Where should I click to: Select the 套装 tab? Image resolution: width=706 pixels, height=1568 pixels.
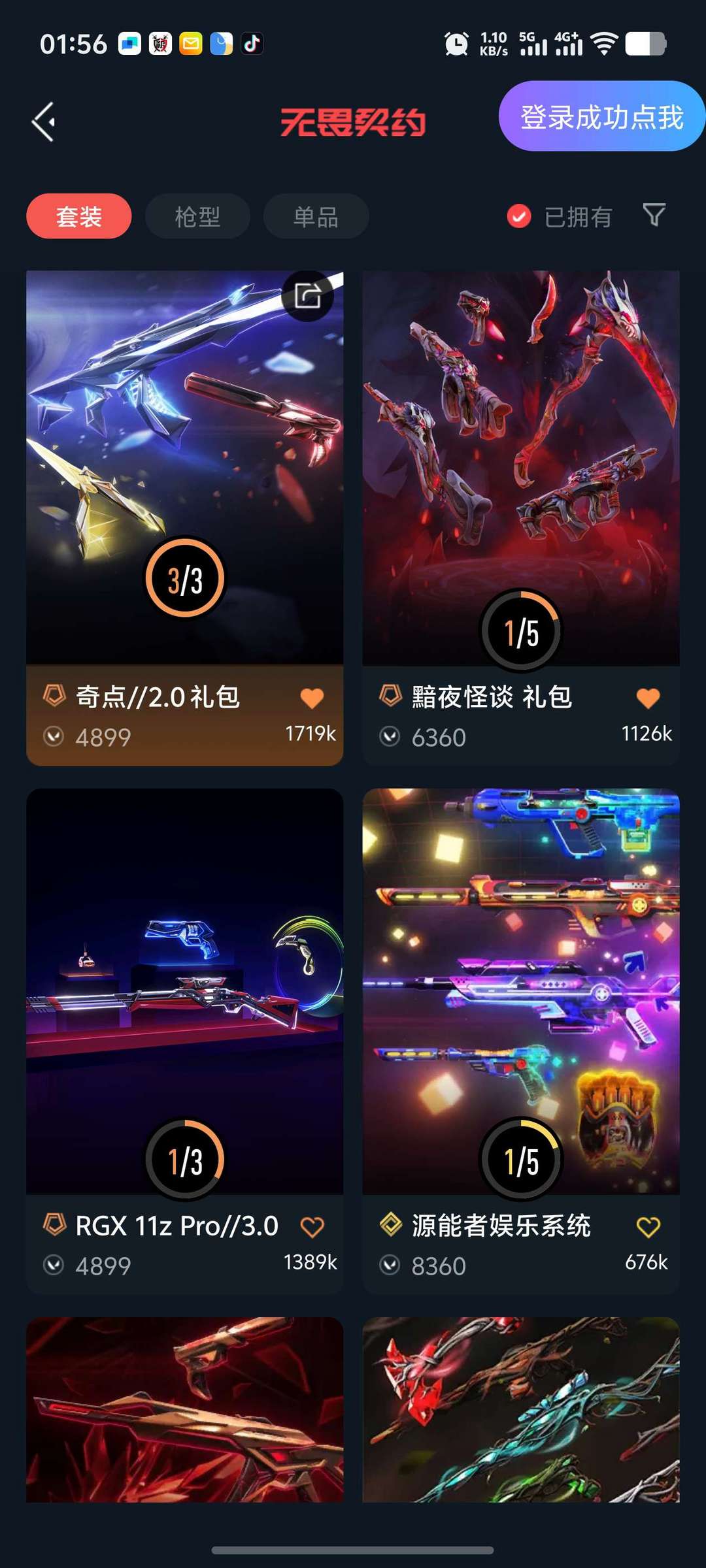[x=78, y=216]
